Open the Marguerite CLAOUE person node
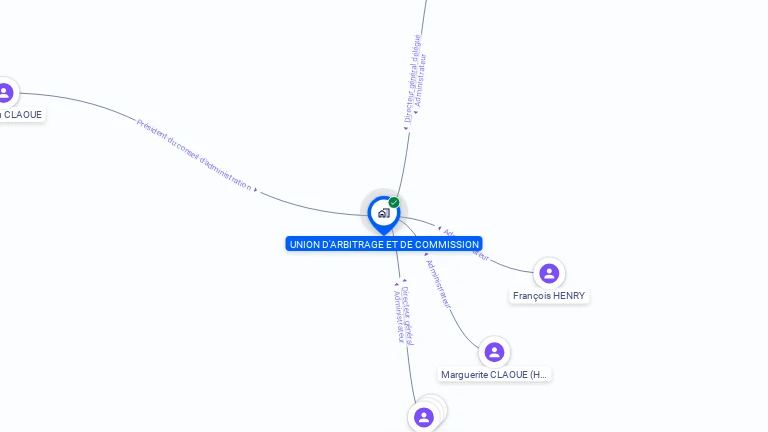Image resolution: width=768 pixels, height=432 pixels. pyautogui.click(x=494, y=352)
